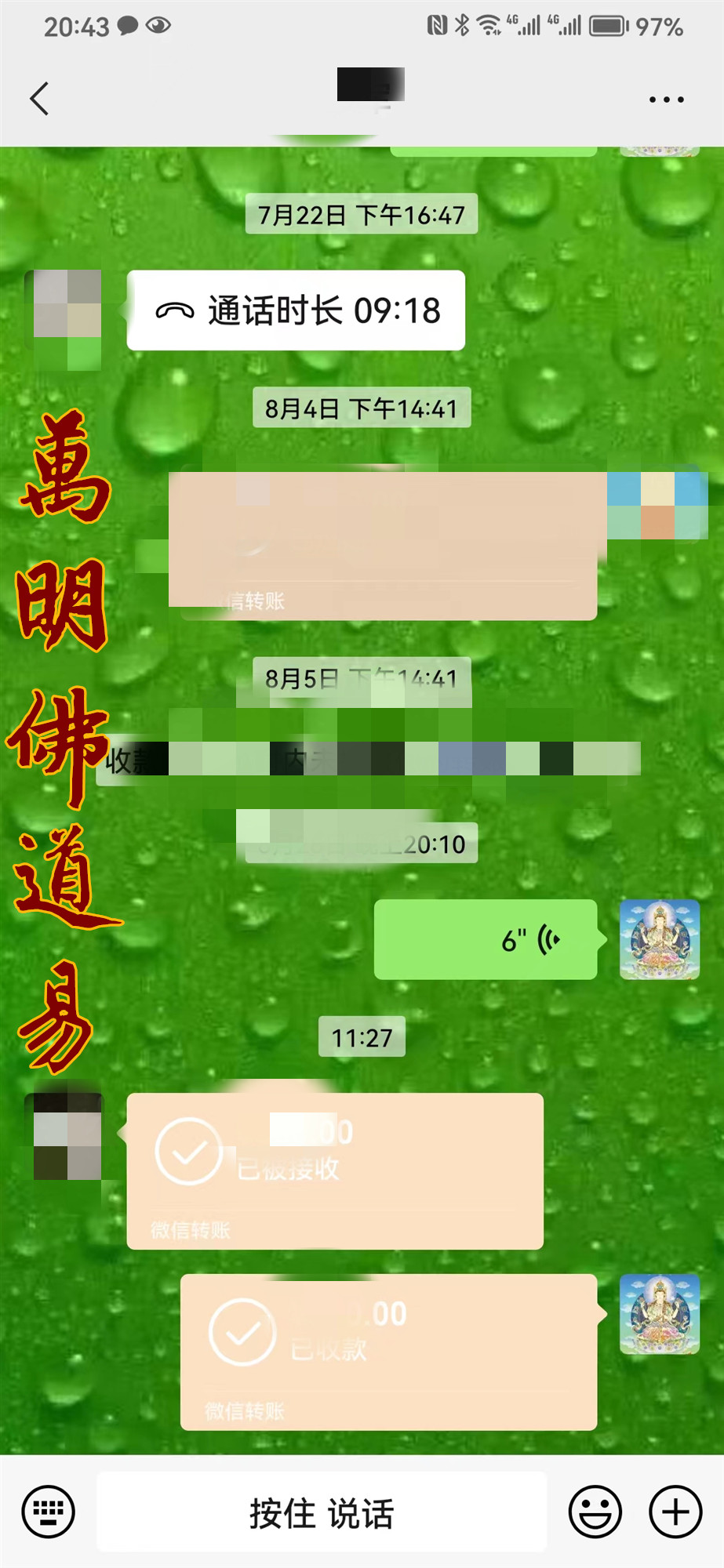View the contact's avatar beside call message

point(67,319)
